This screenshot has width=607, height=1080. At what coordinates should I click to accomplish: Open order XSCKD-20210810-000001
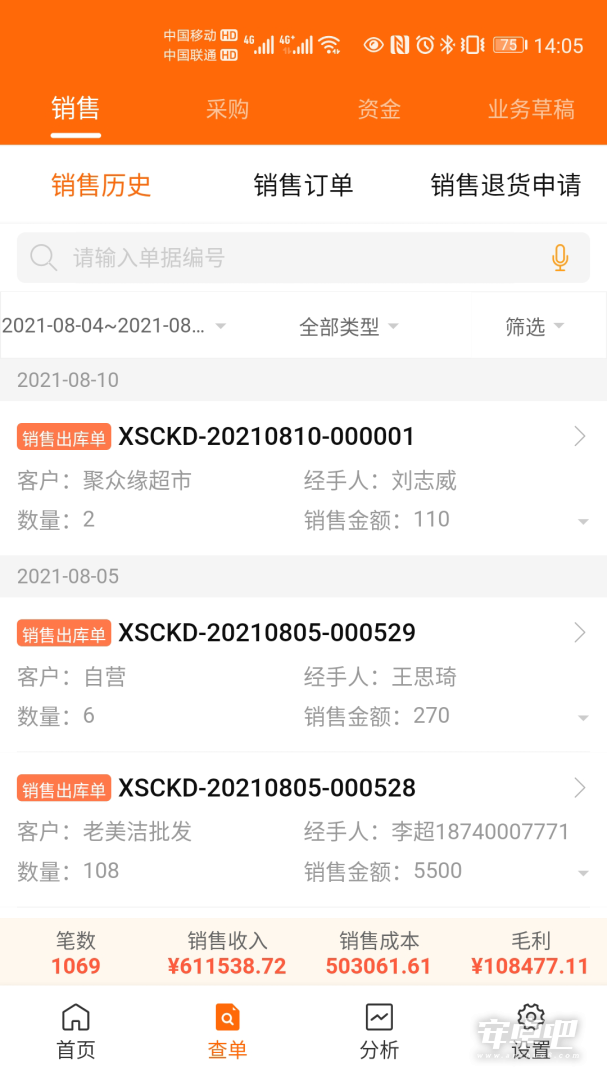(x=303, y=436)
